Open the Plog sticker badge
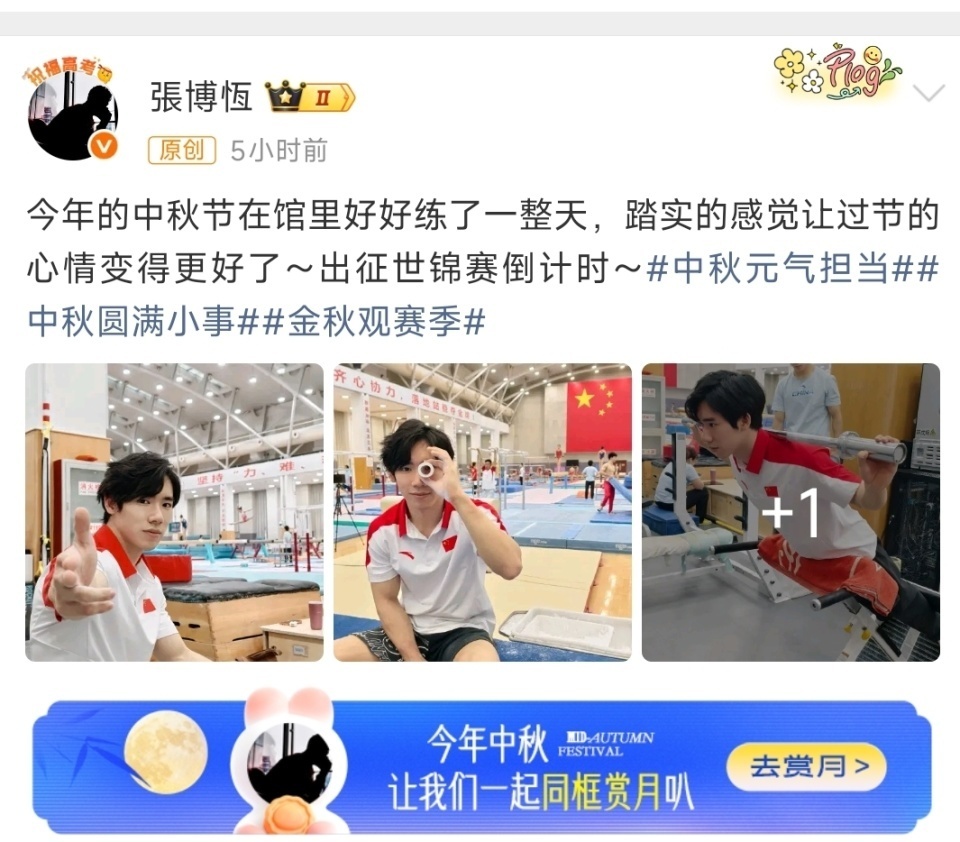The width and height of the screenshot is (960, 842). [x=836, y=74]
